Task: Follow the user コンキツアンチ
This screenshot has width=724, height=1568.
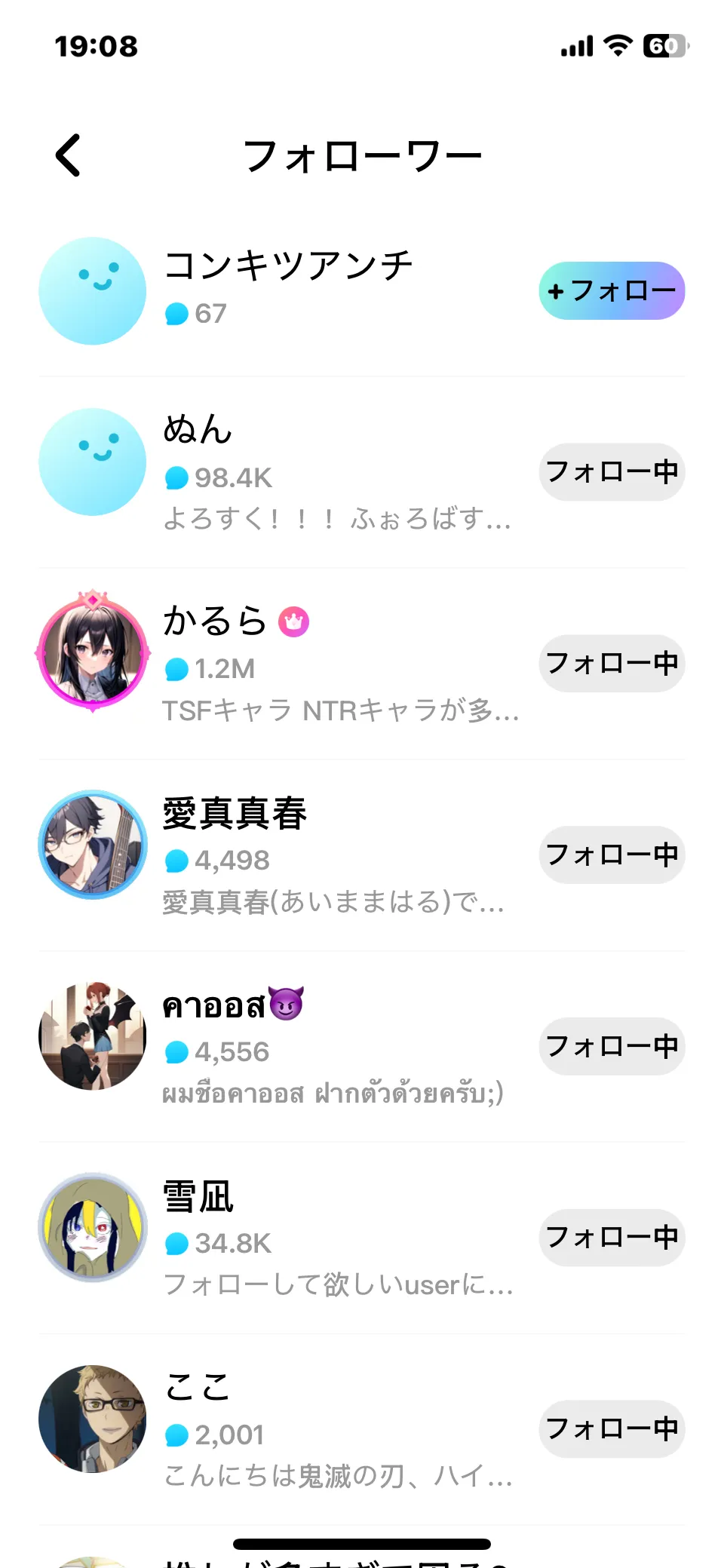Action: tap(611, 291)
